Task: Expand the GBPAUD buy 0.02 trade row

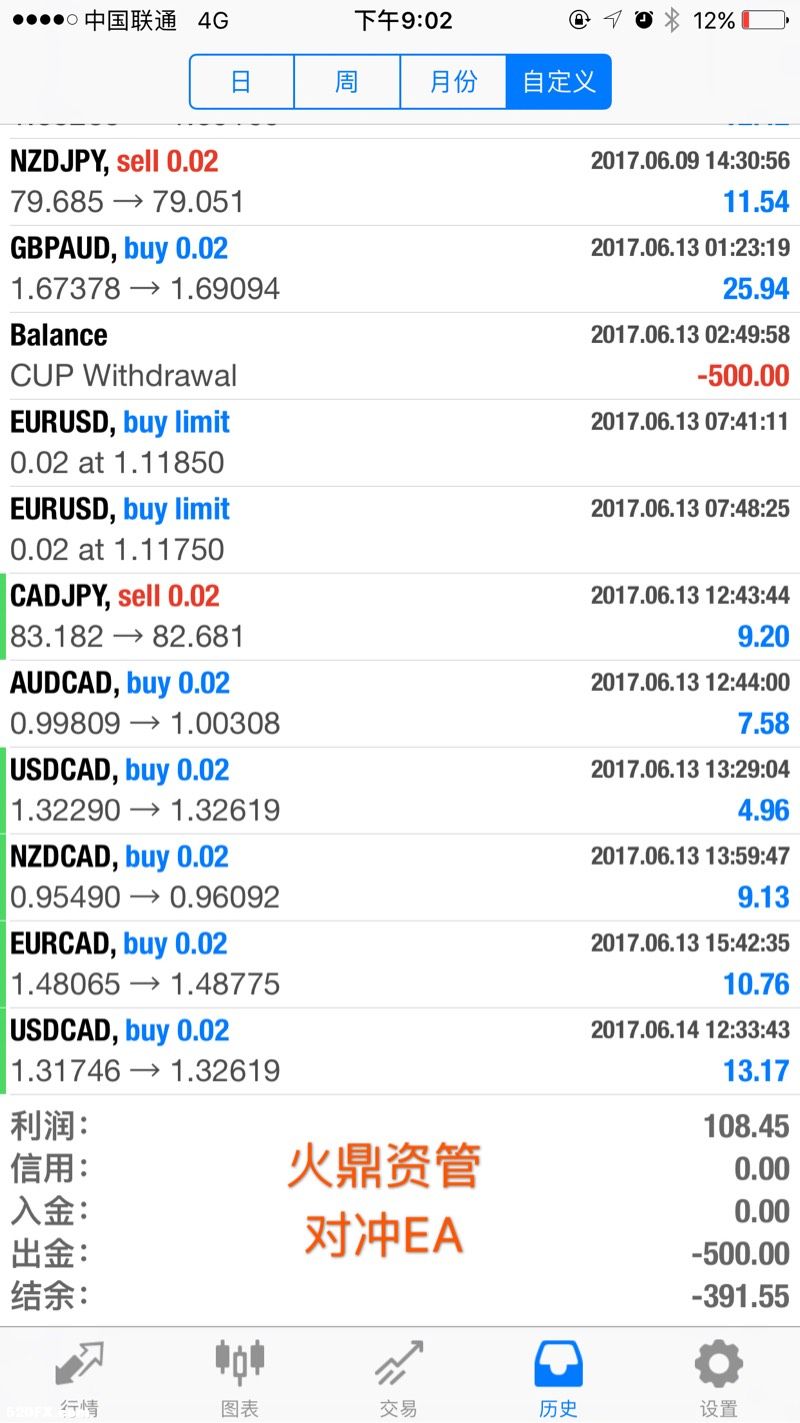Action: point(400,269)
